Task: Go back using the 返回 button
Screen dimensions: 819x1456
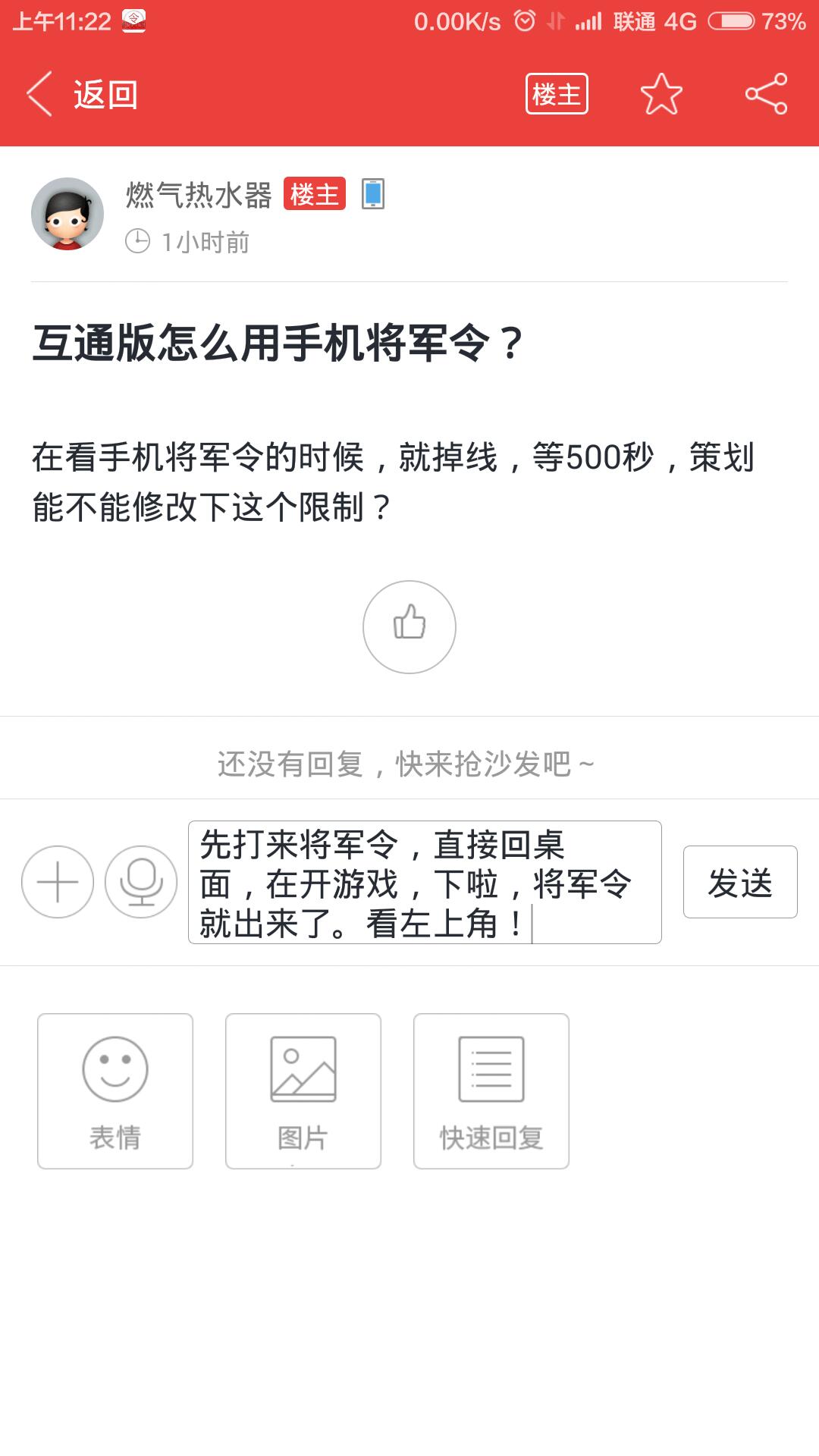Action: (82, 95)
